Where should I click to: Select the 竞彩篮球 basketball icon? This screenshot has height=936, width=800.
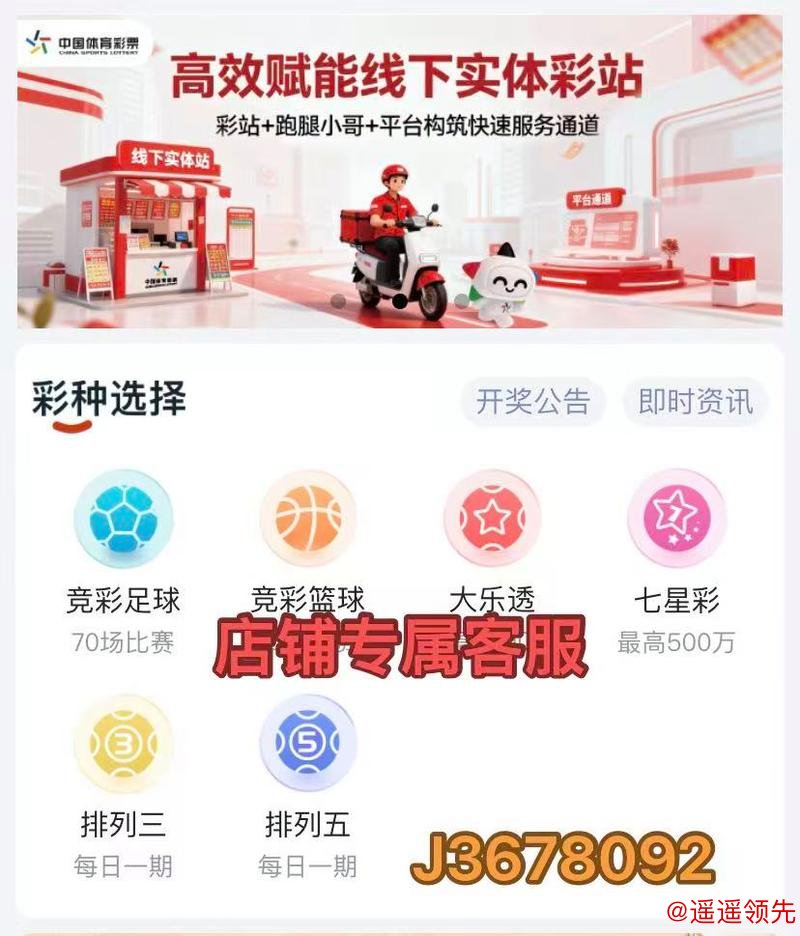click(306, 520)
